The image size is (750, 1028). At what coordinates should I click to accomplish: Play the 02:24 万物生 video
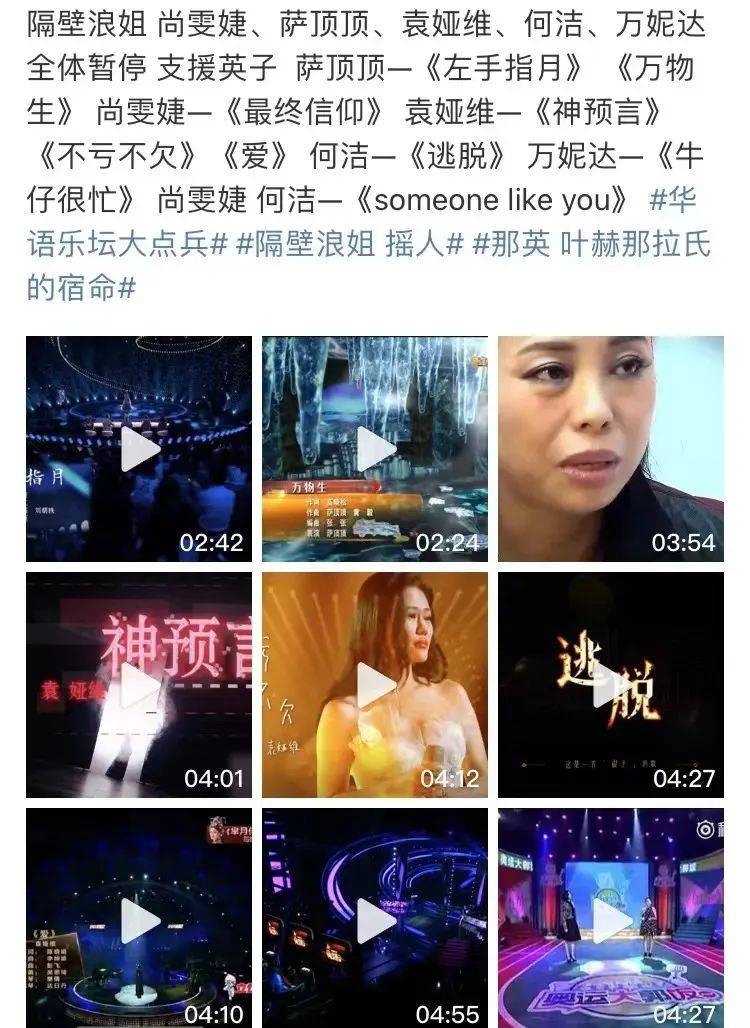pos(375,449)
